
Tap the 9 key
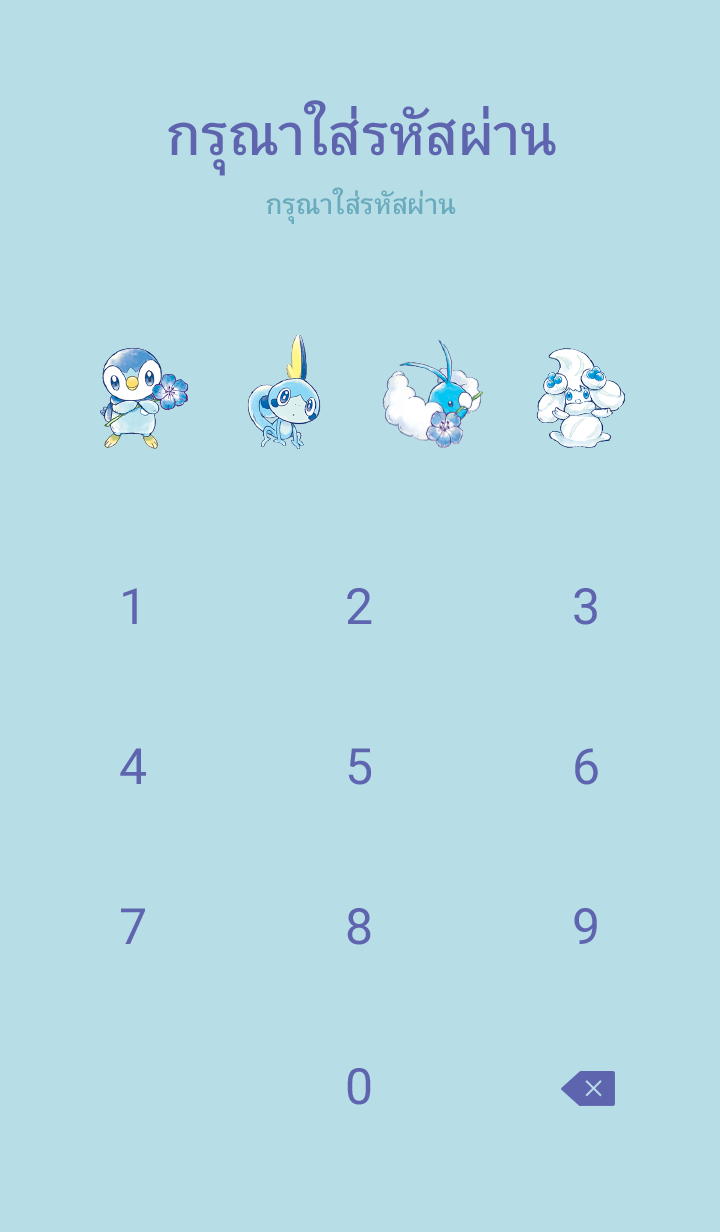point(585,927)
